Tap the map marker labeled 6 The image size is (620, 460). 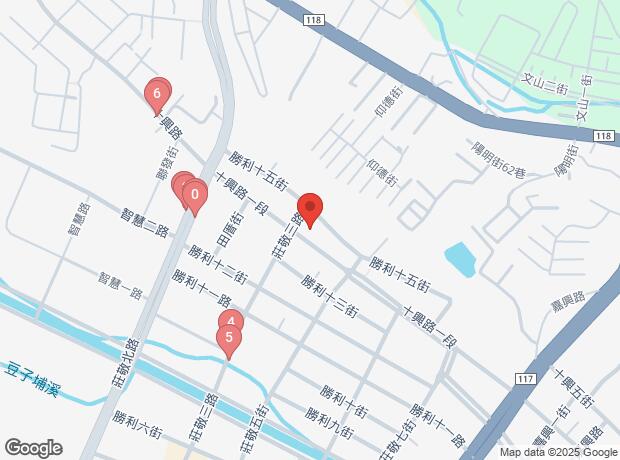click(x=157, y=94)
